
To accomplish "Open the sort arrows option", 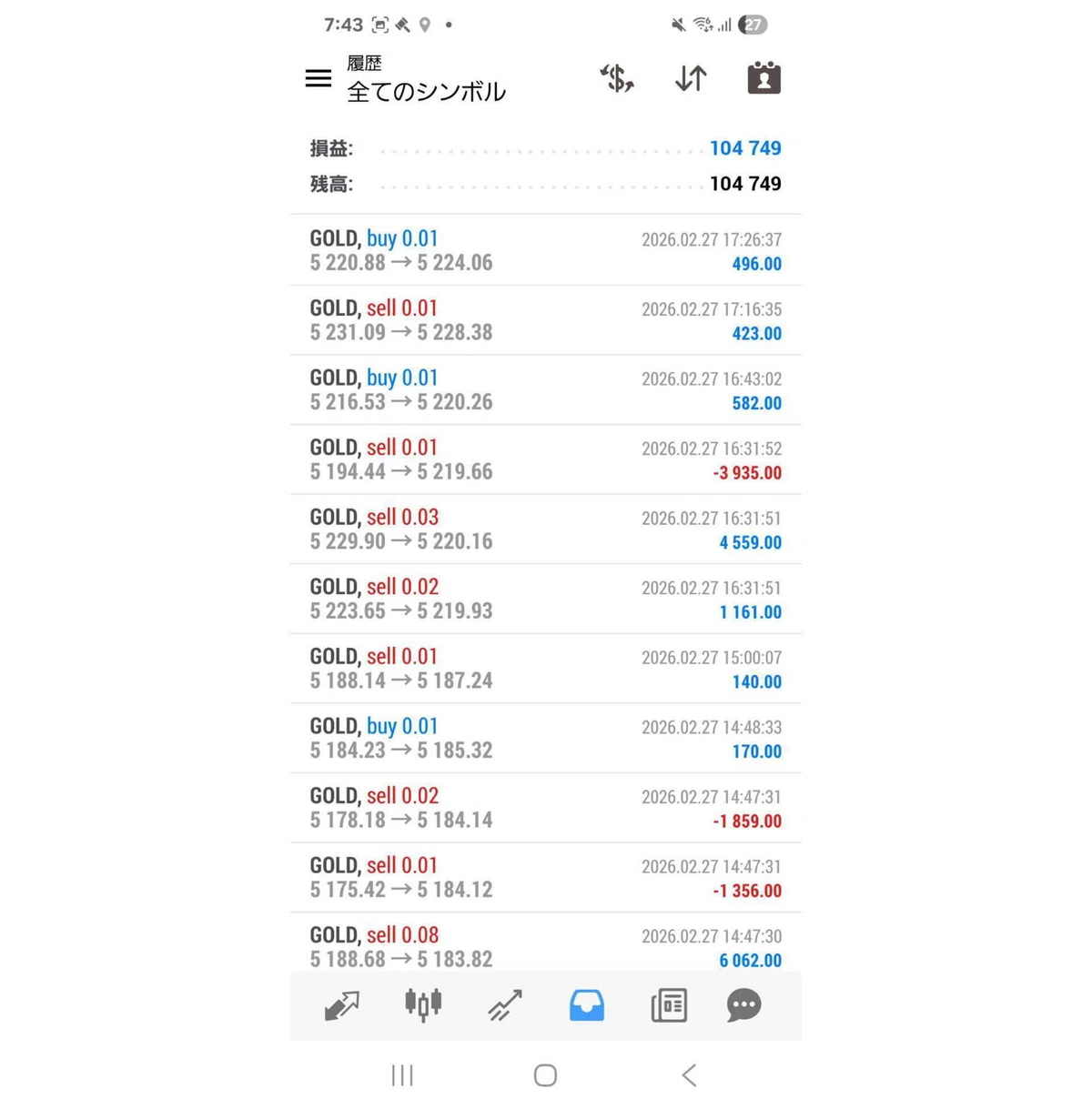I will 691,78.
